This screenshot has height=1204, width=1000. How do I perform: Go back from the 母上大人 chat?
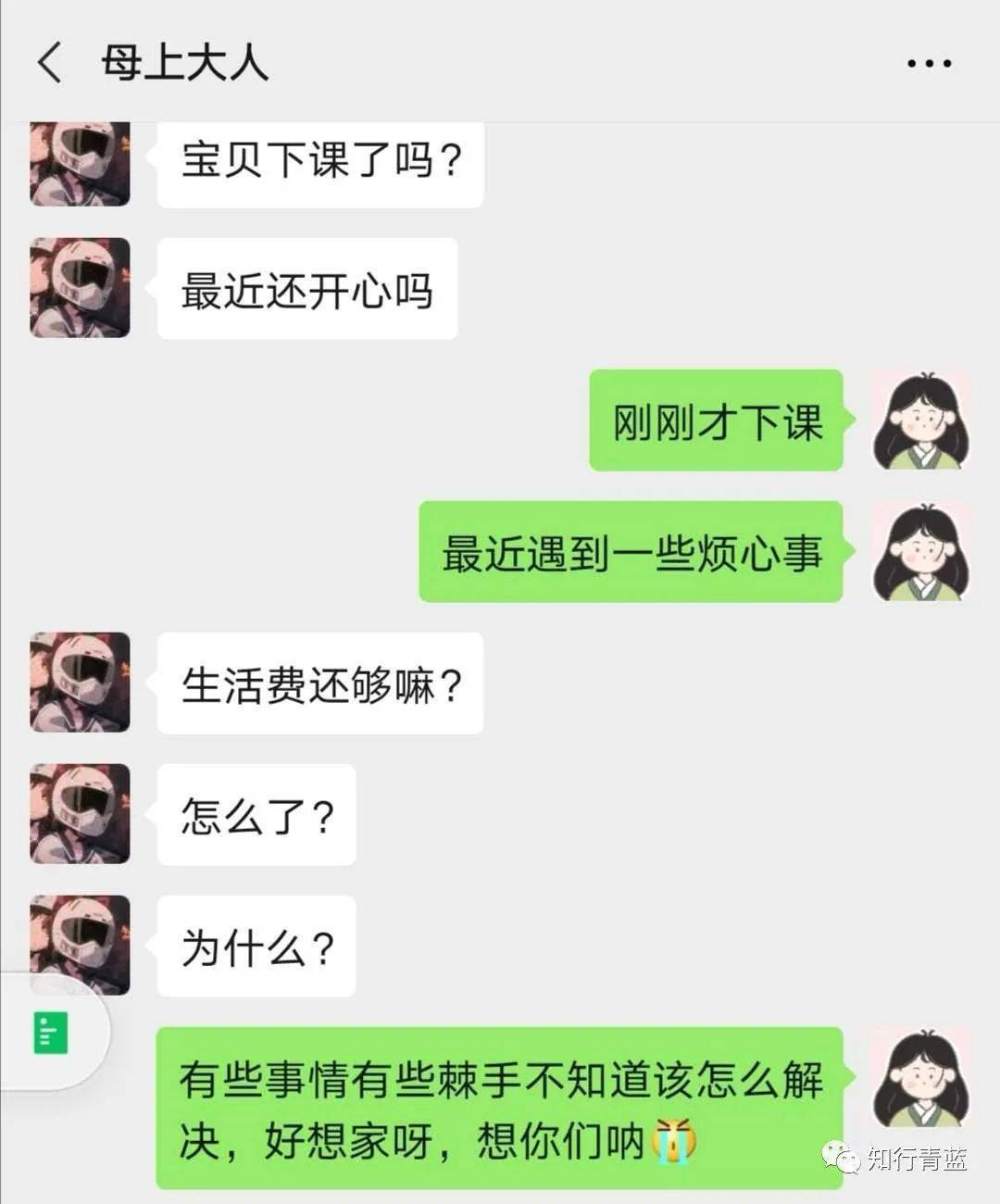click(50, 63)
